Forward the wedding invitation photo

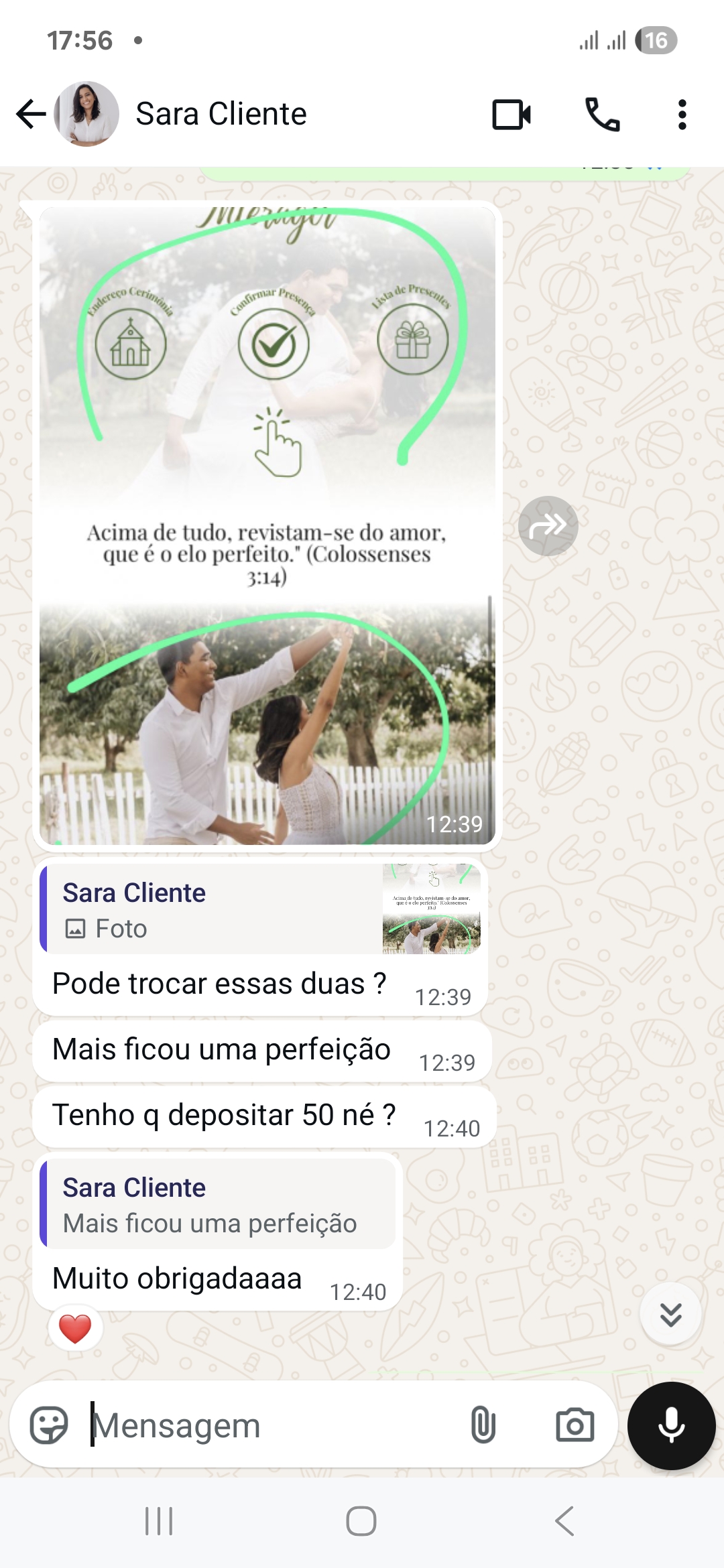coord(548,526)
